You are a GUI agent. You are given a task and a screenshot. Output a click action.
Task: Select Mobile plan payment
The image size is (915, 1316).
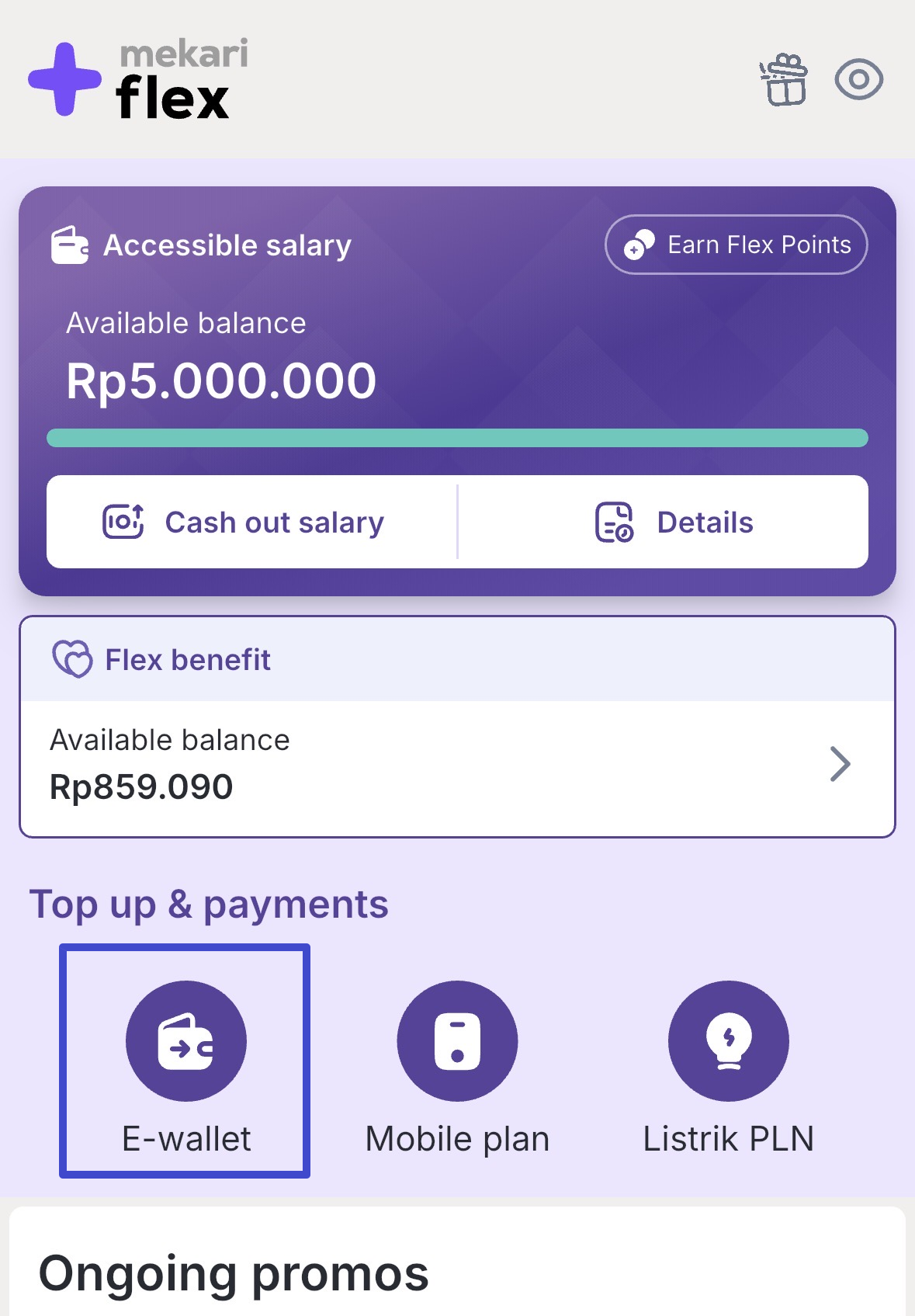457,1068
